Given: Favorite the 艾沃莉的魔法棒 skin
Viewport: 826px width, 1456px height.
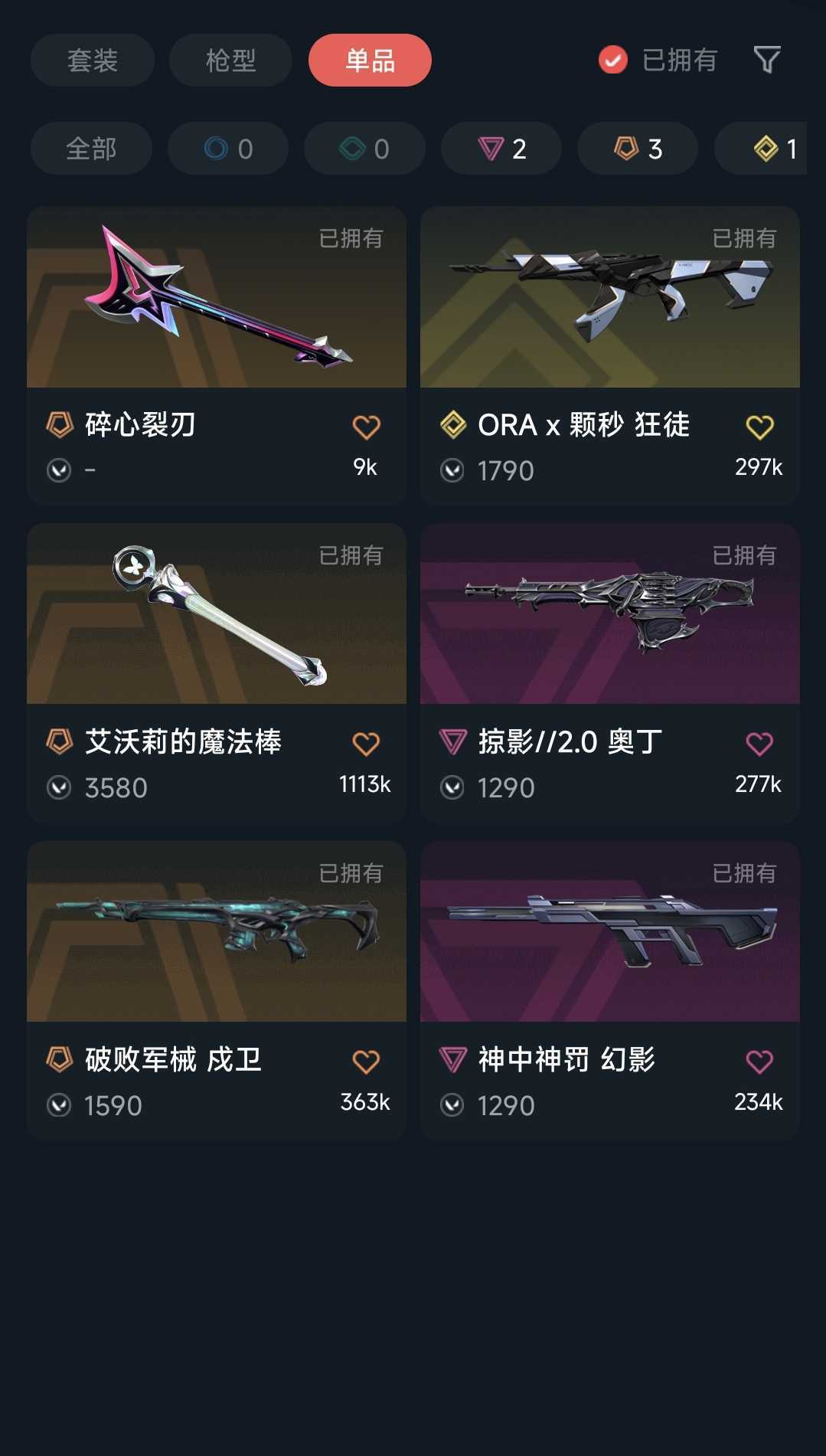Looking at the screenshot, I should coord(366,744).
